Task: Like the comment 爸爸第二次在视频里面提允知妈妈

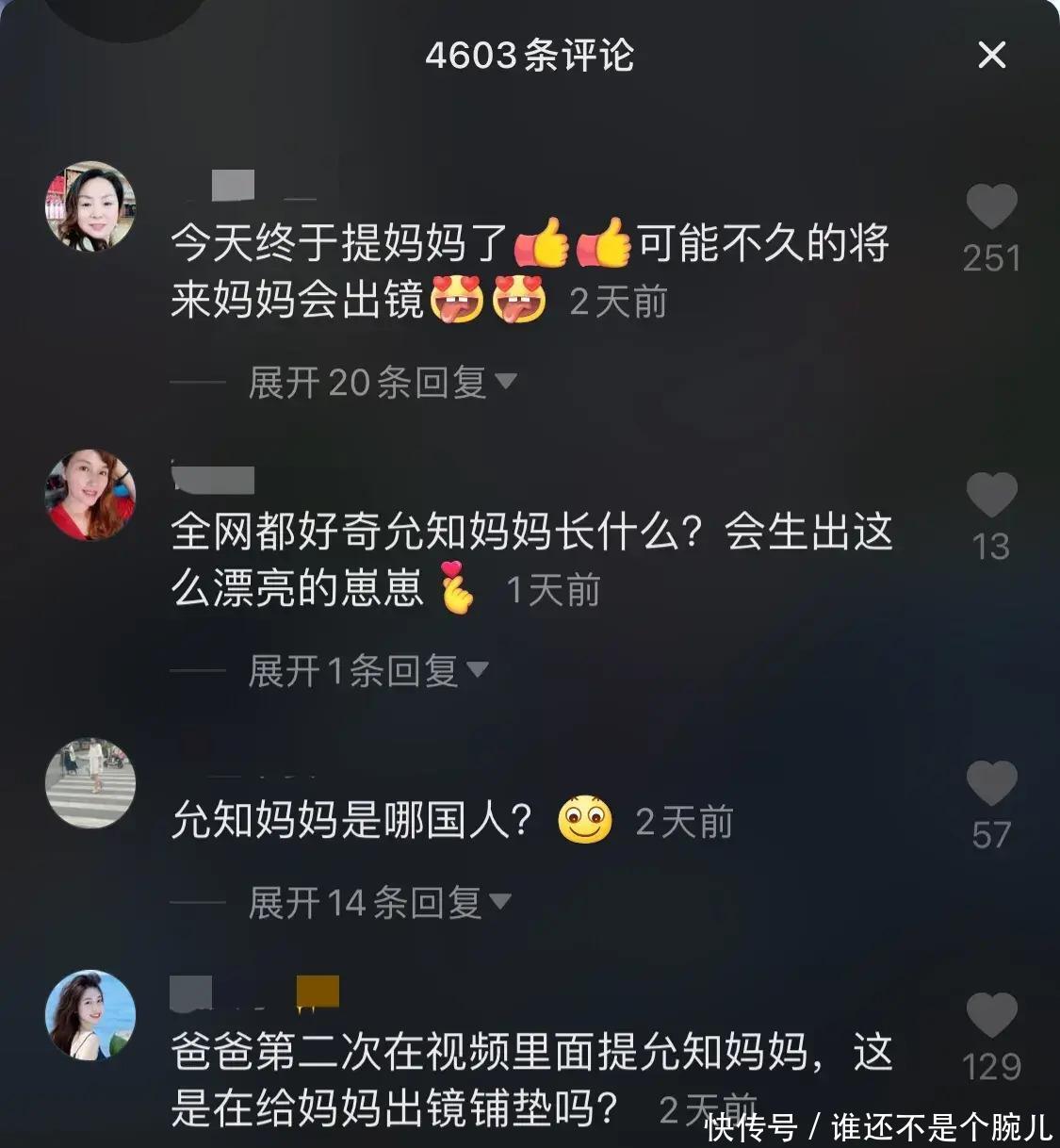Action: pyautogui.click(x=991, y=1016)
